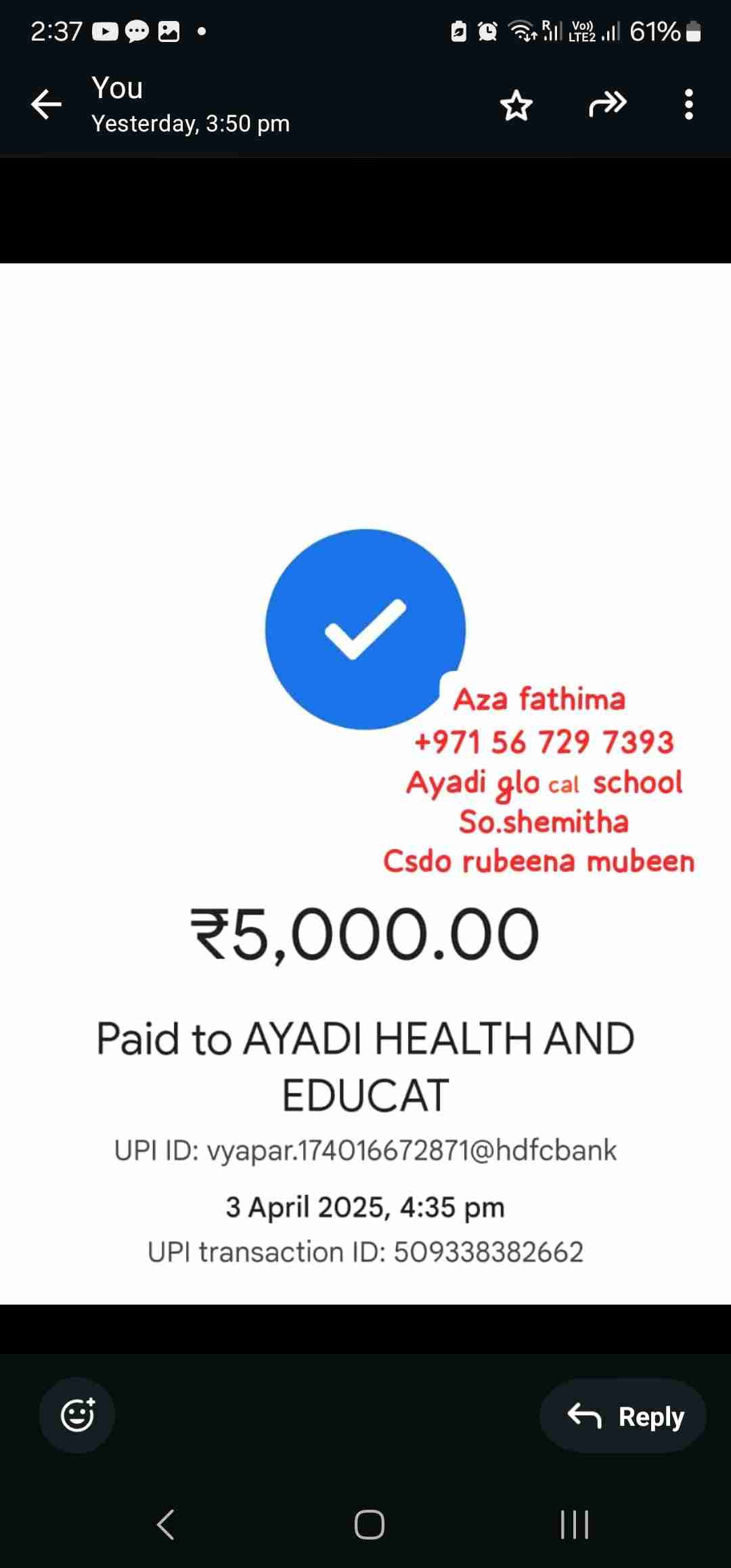Tap the system home button
Viewport: 731px width, 1568px height.
[369, 1525]
